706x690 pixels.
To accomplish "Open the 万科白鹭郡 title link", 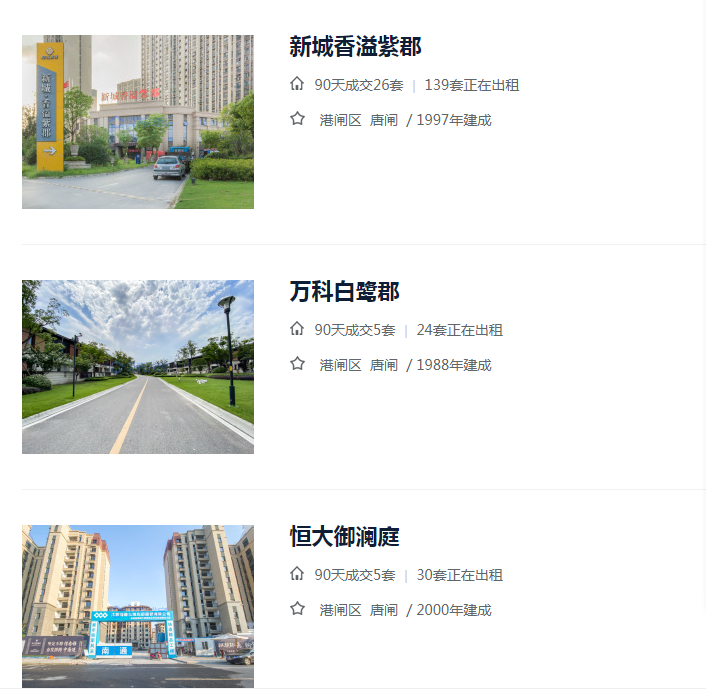I will pos(344,291).
